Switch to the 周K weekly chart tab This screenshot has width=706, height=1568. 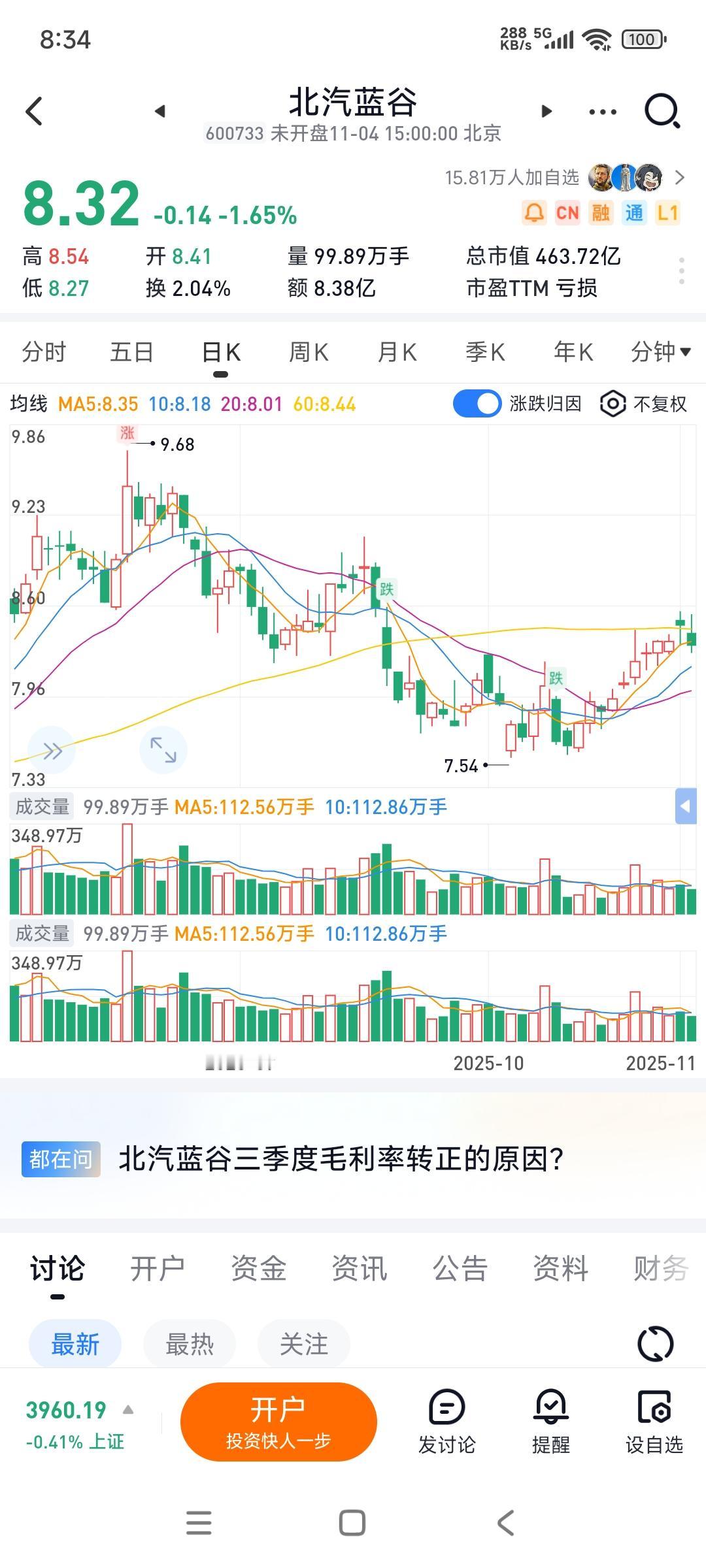point(309,351)
